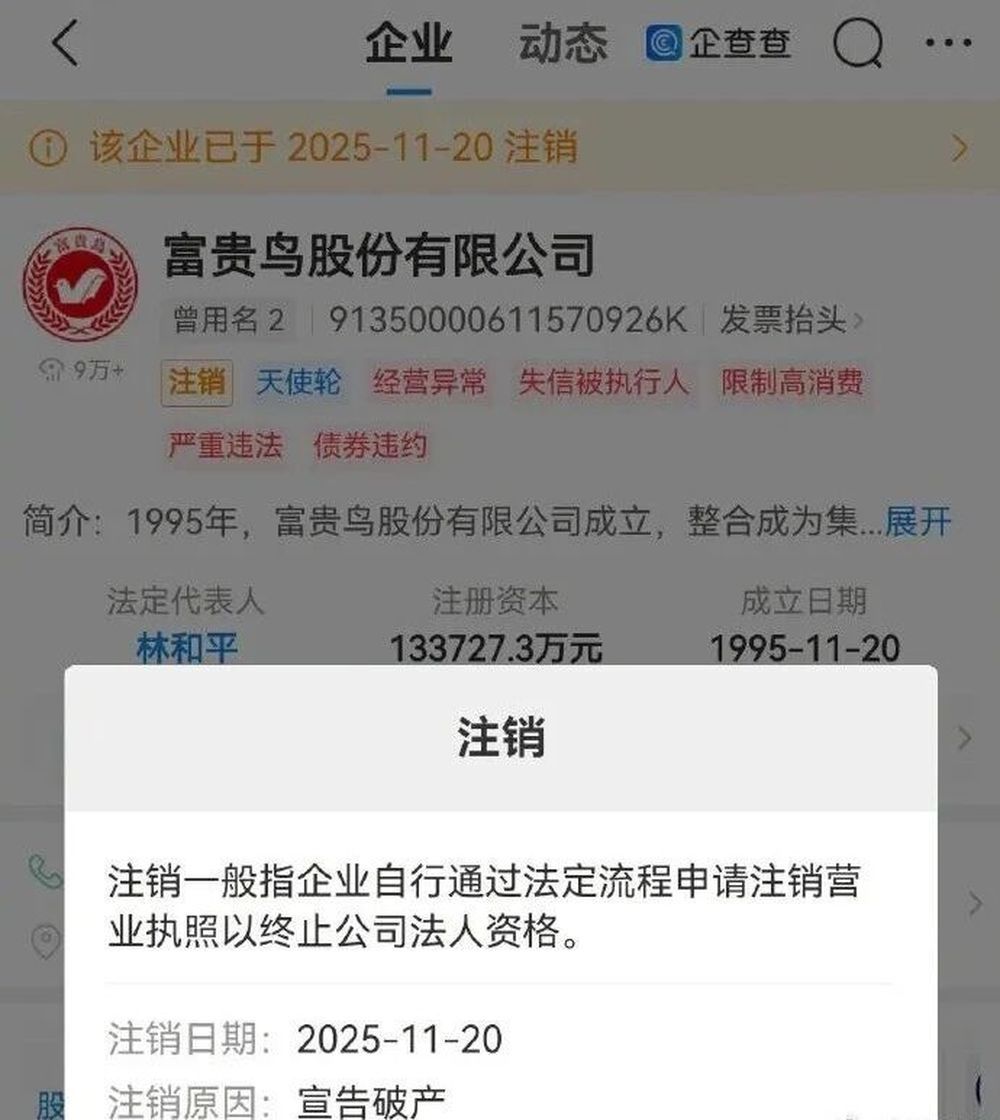Open legal representative 林和平
This screenshot has height=1120, width=1000.
pyautogui.click(x=185, y=648)
